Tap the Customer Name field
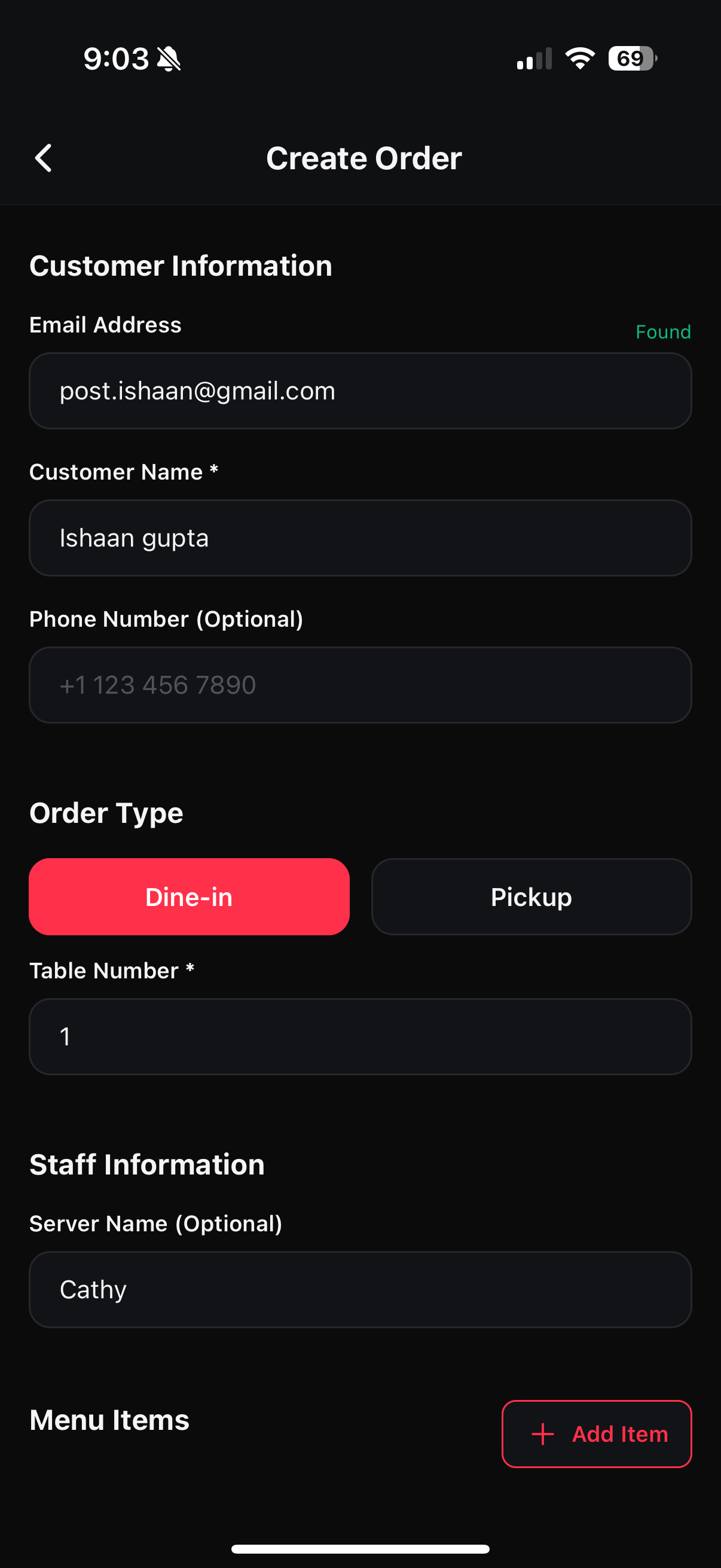The height and width of the screenshot is (1568, 721). click(x=360, y=538)
